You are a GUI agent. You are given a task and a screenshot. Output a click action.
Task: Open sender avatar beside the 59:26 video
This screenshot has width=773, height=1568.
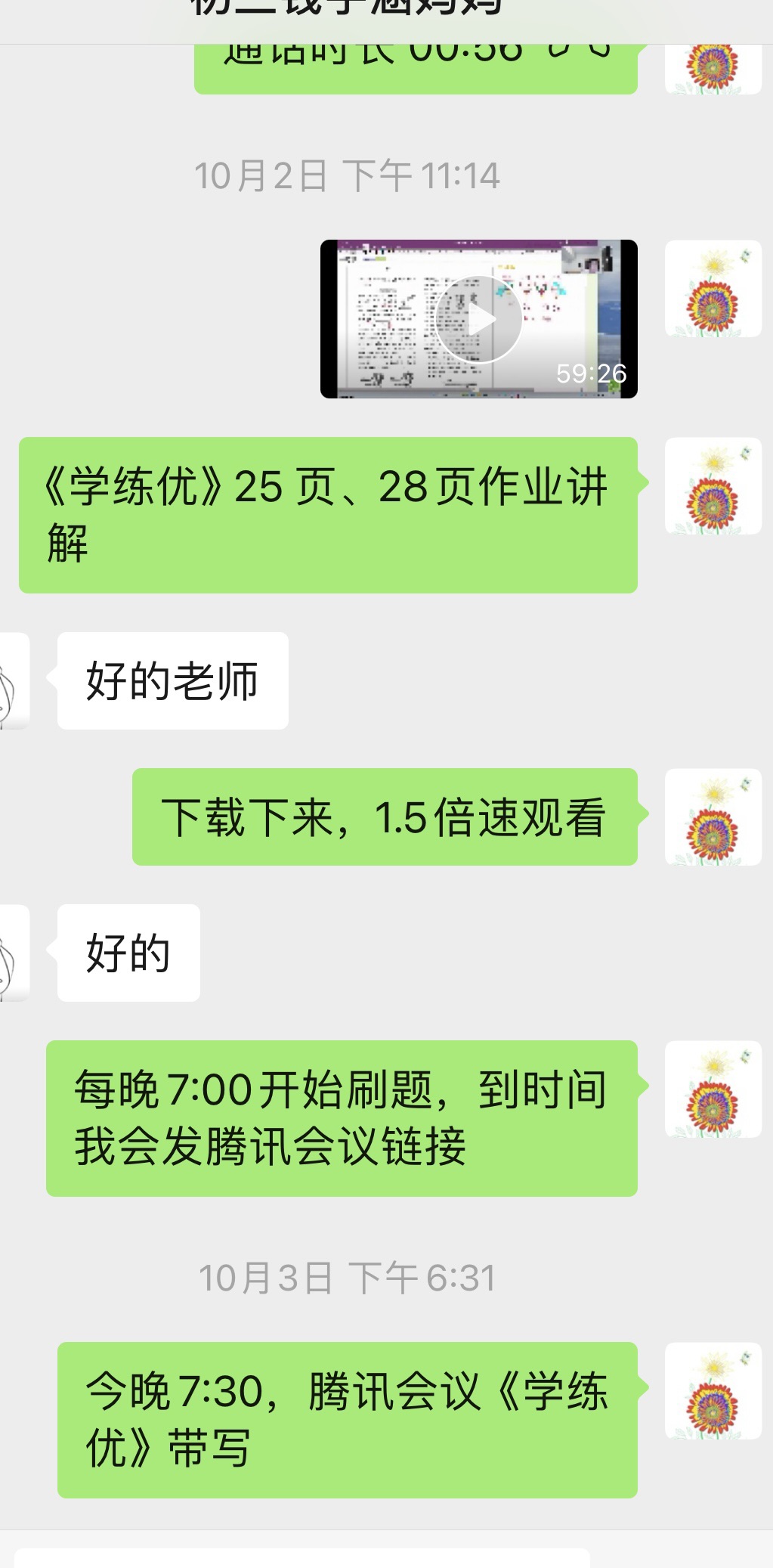pos(713,289)
